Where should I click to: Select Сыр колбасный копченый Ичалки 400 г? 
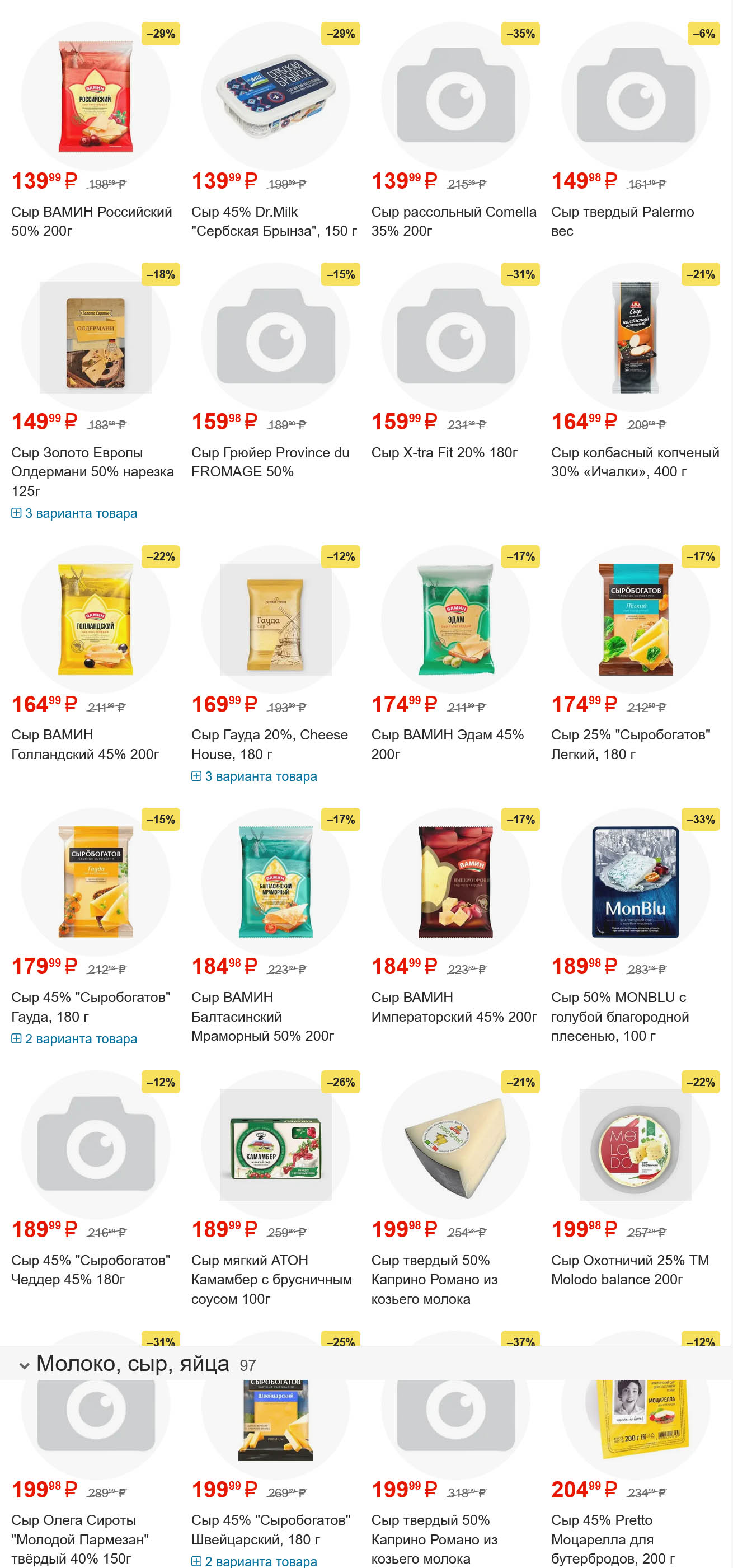[x=635, y=461]
